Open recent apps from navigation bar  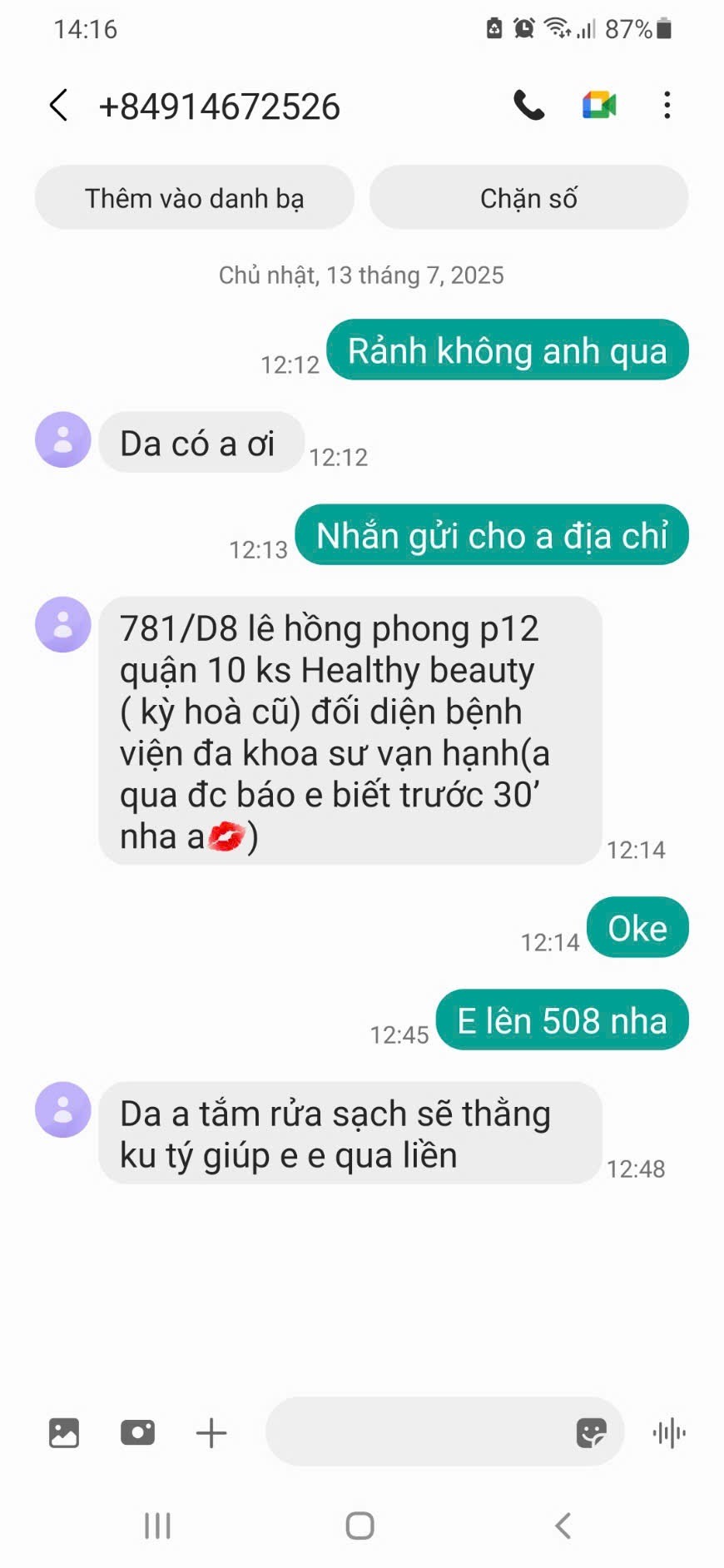(157, 1526)
